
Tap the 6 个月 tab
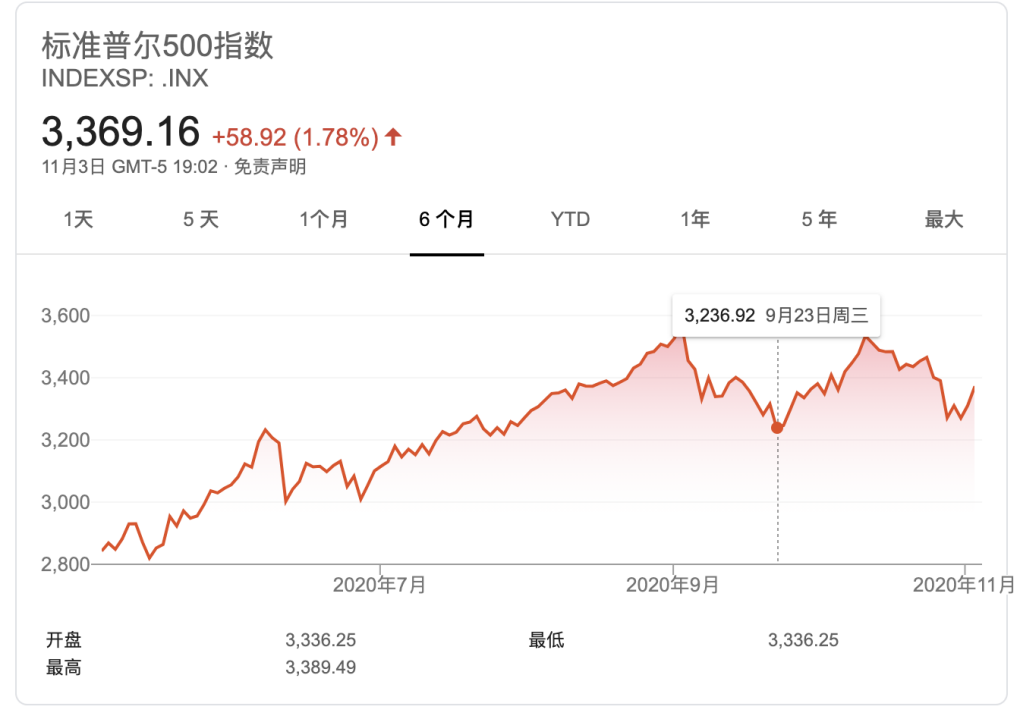click(x=447, y=220)
